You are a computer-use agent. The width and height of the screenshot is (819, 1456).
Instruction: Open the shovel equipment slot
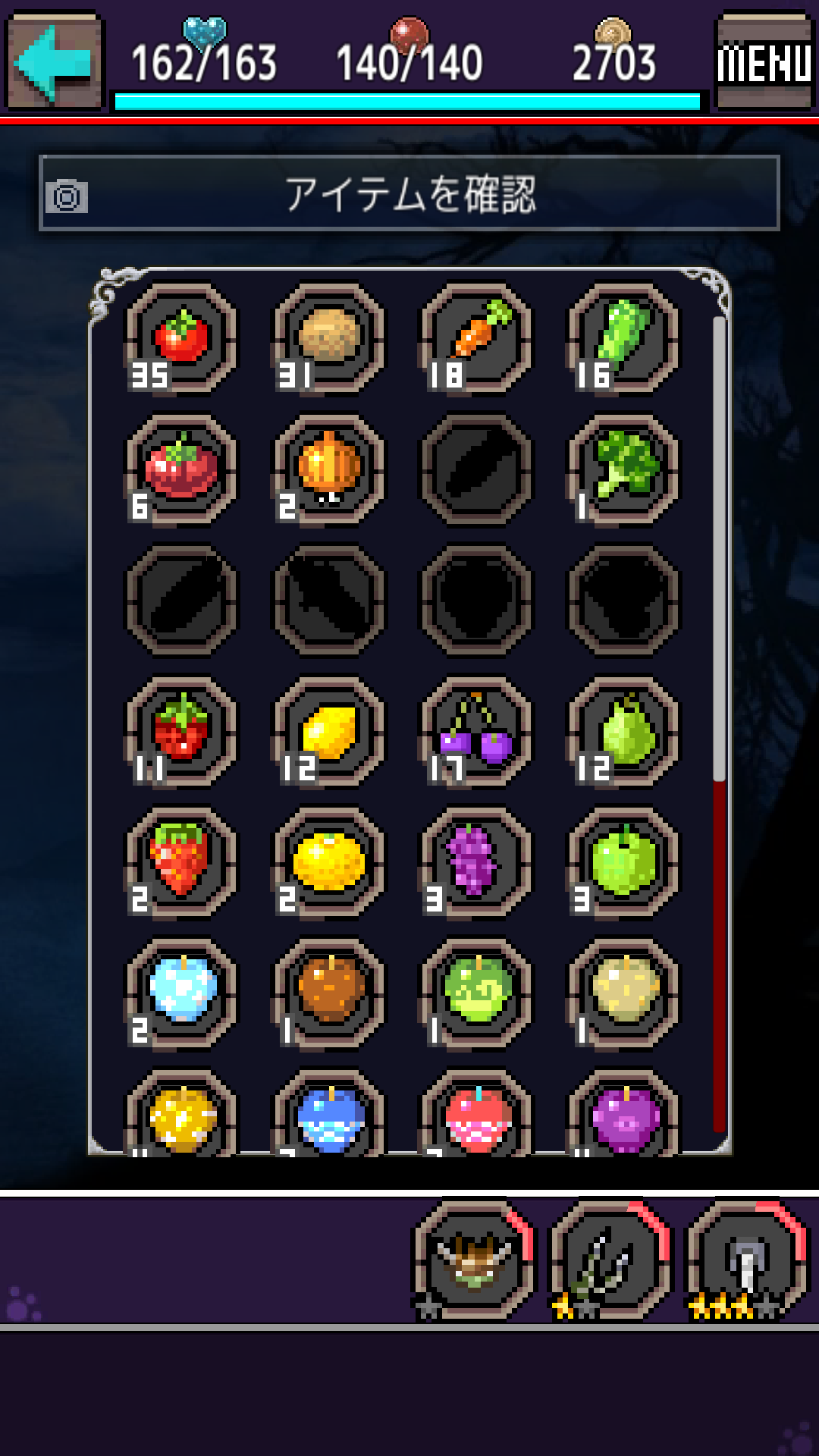(747, 1260)
